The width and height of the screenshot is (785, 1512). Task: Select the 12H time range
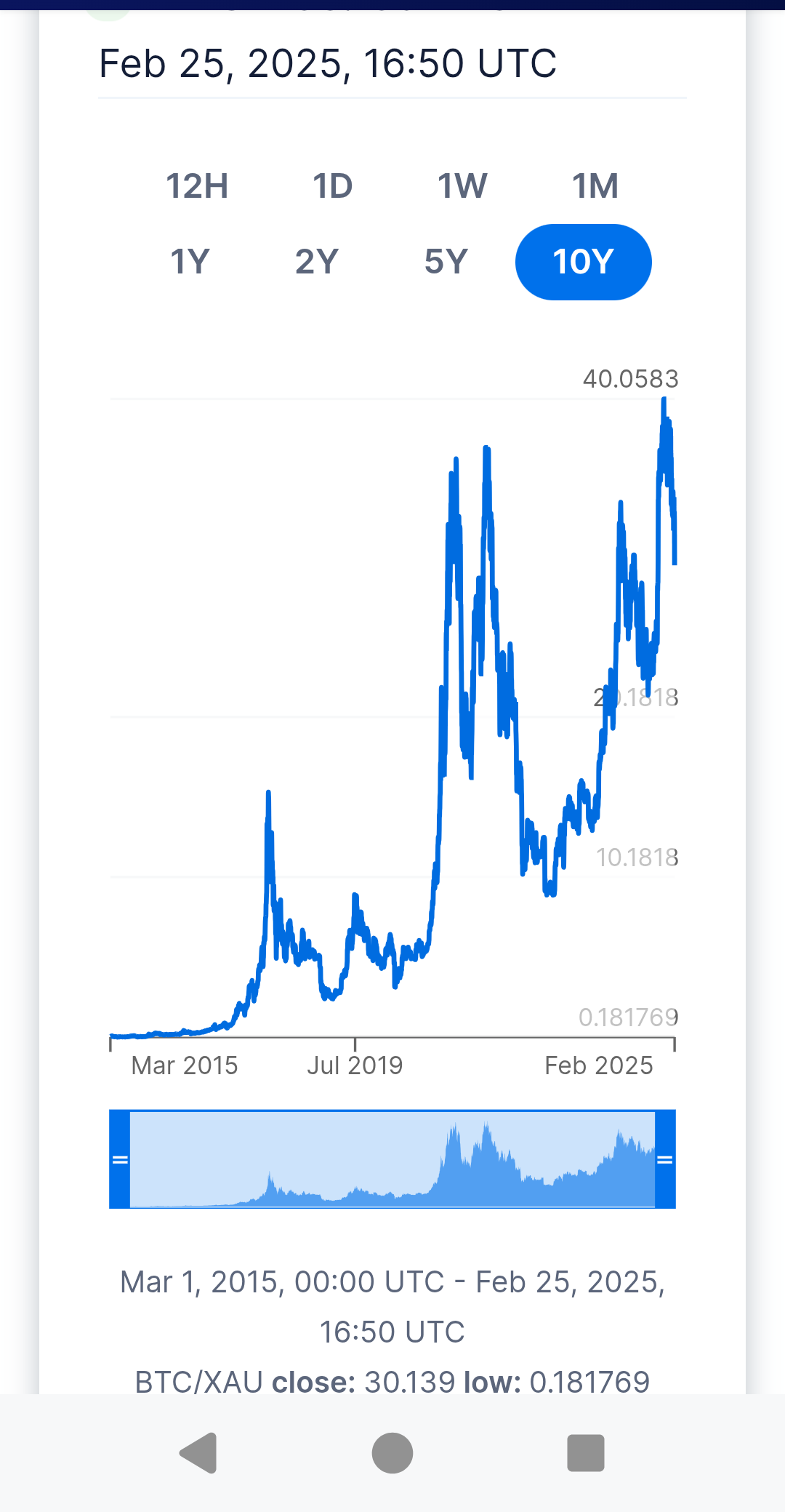(197, 186)
